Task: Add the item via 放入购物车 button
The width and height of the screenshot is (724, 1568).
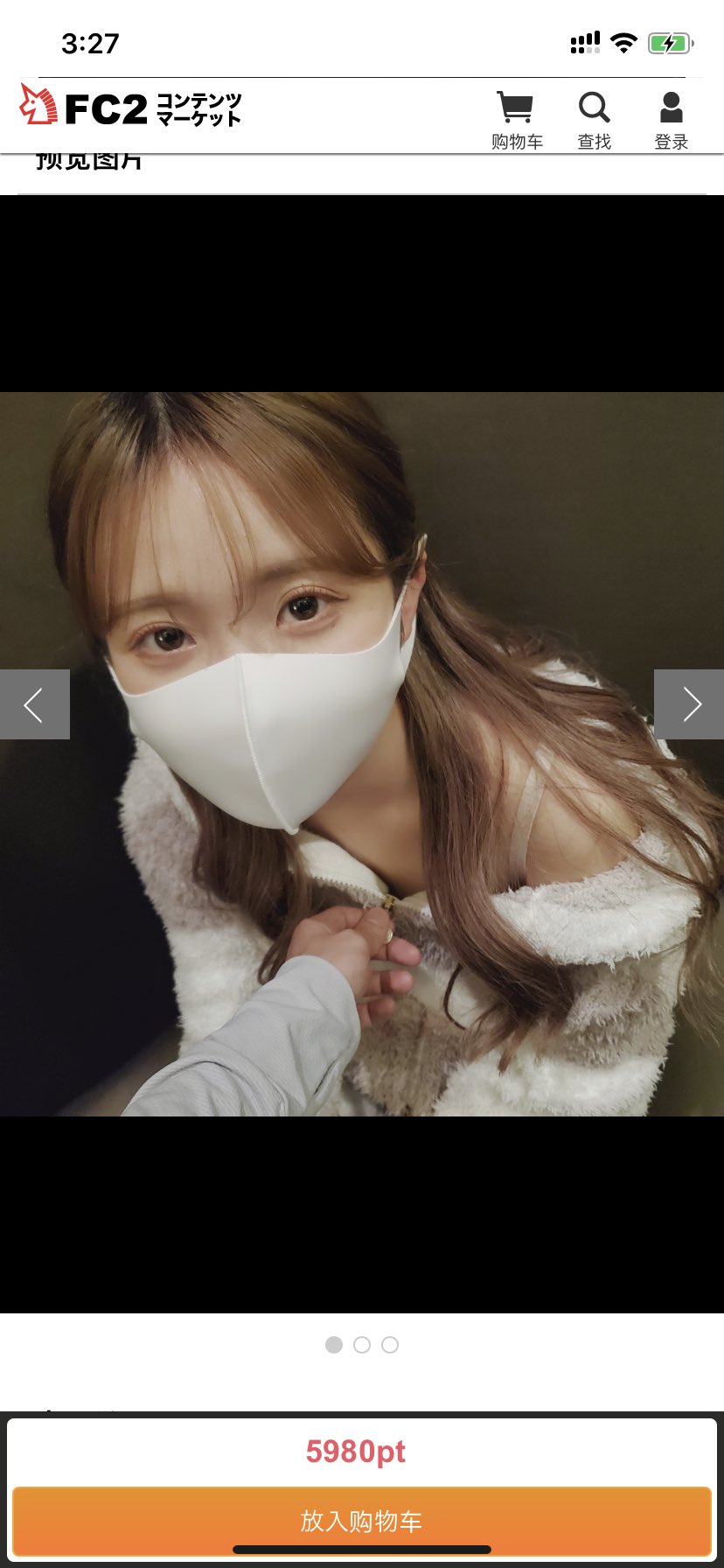Action: tap(361, 1521)
